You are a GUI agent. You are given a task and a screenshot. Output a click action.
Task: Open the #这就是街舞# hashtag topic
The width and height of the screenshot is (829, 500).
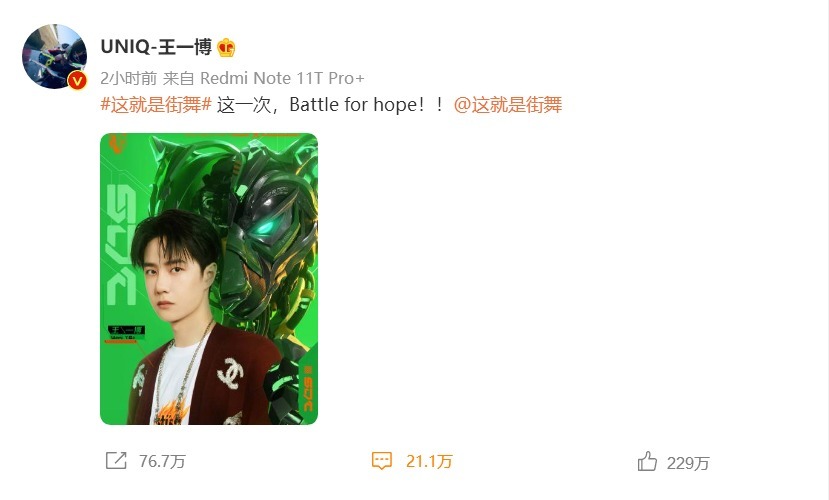tap(156, 104)
